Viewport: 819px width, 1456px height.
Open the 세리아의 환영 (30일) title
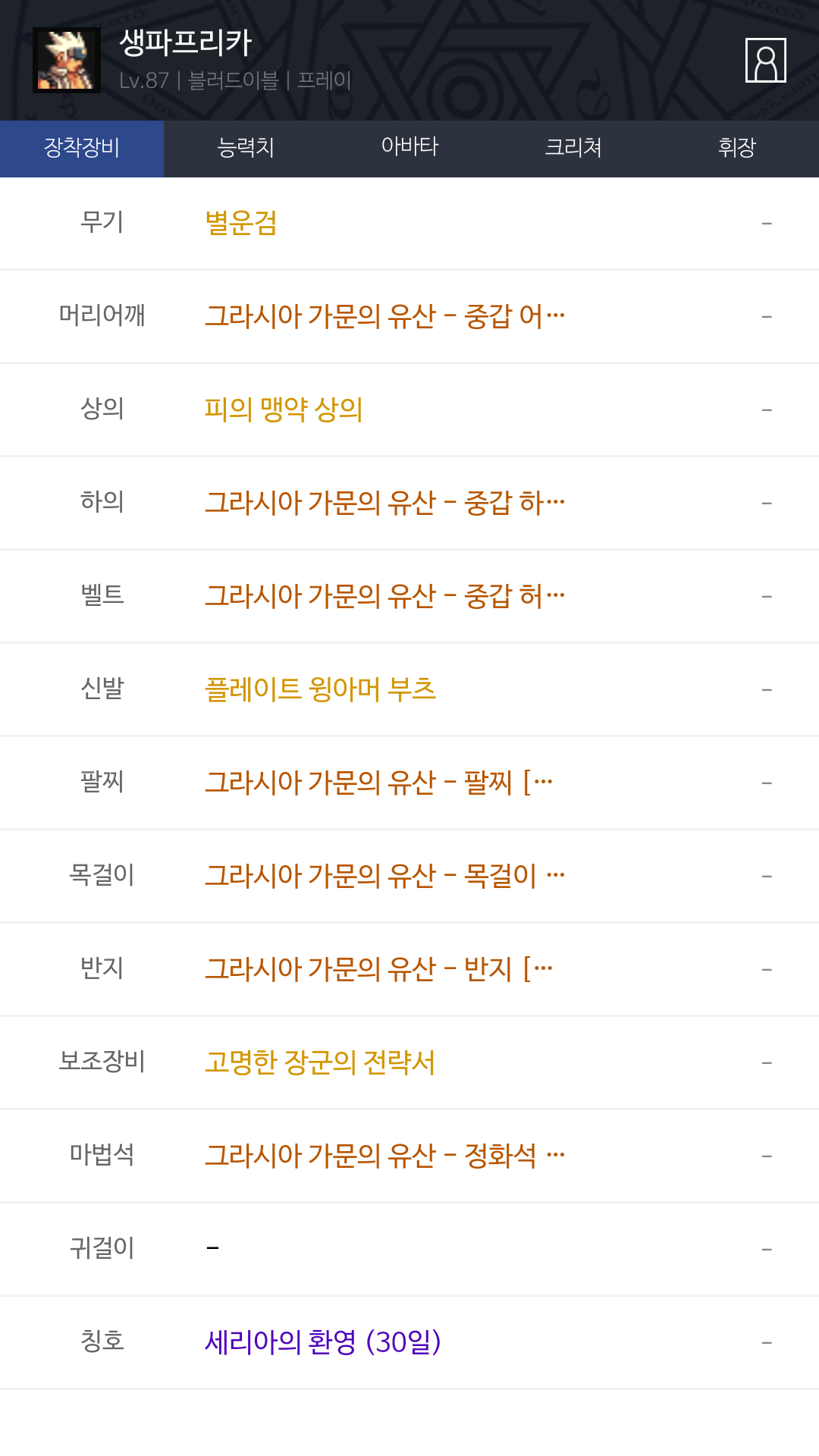click(x=323, y=1342)
